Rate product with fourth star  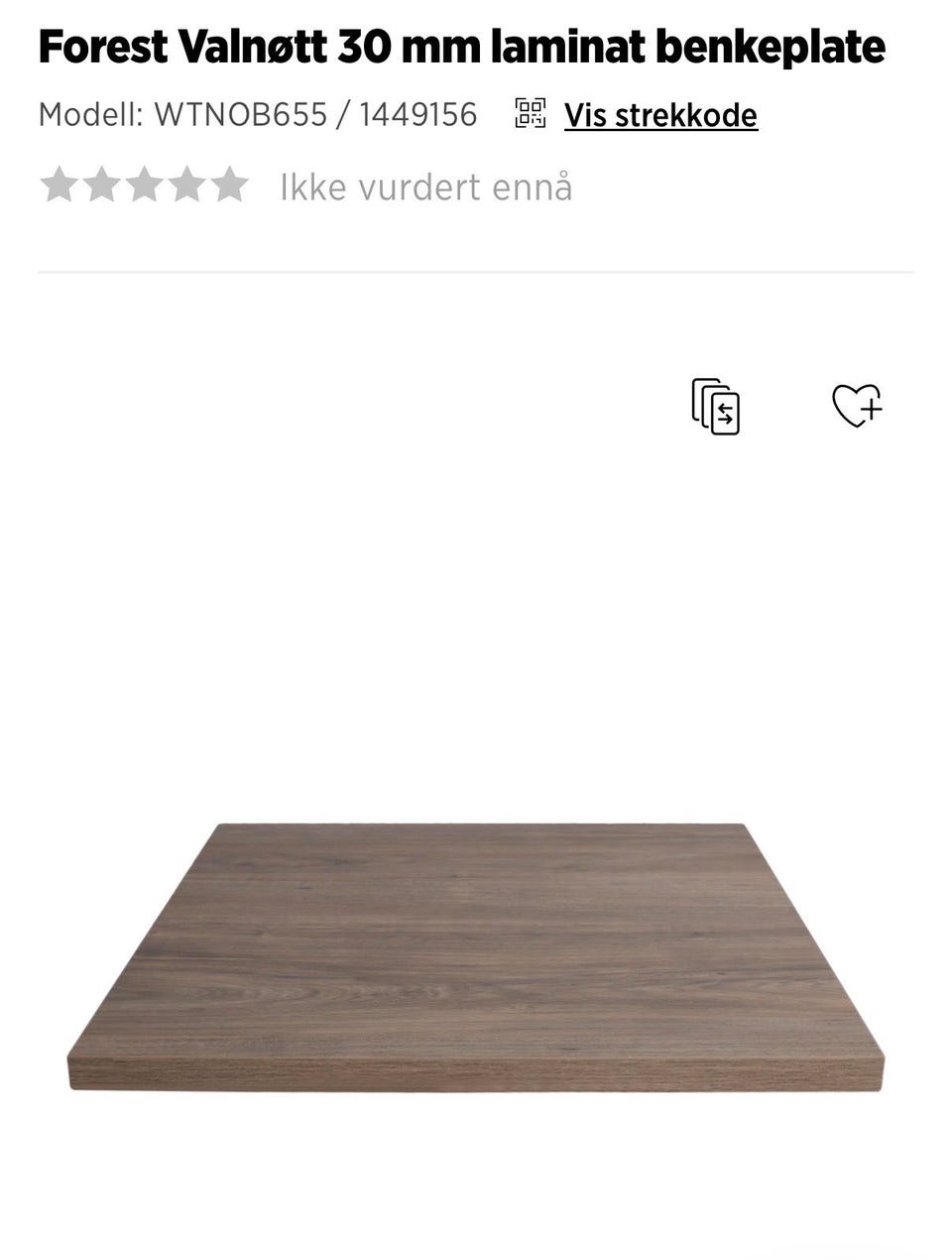[185, 185]
